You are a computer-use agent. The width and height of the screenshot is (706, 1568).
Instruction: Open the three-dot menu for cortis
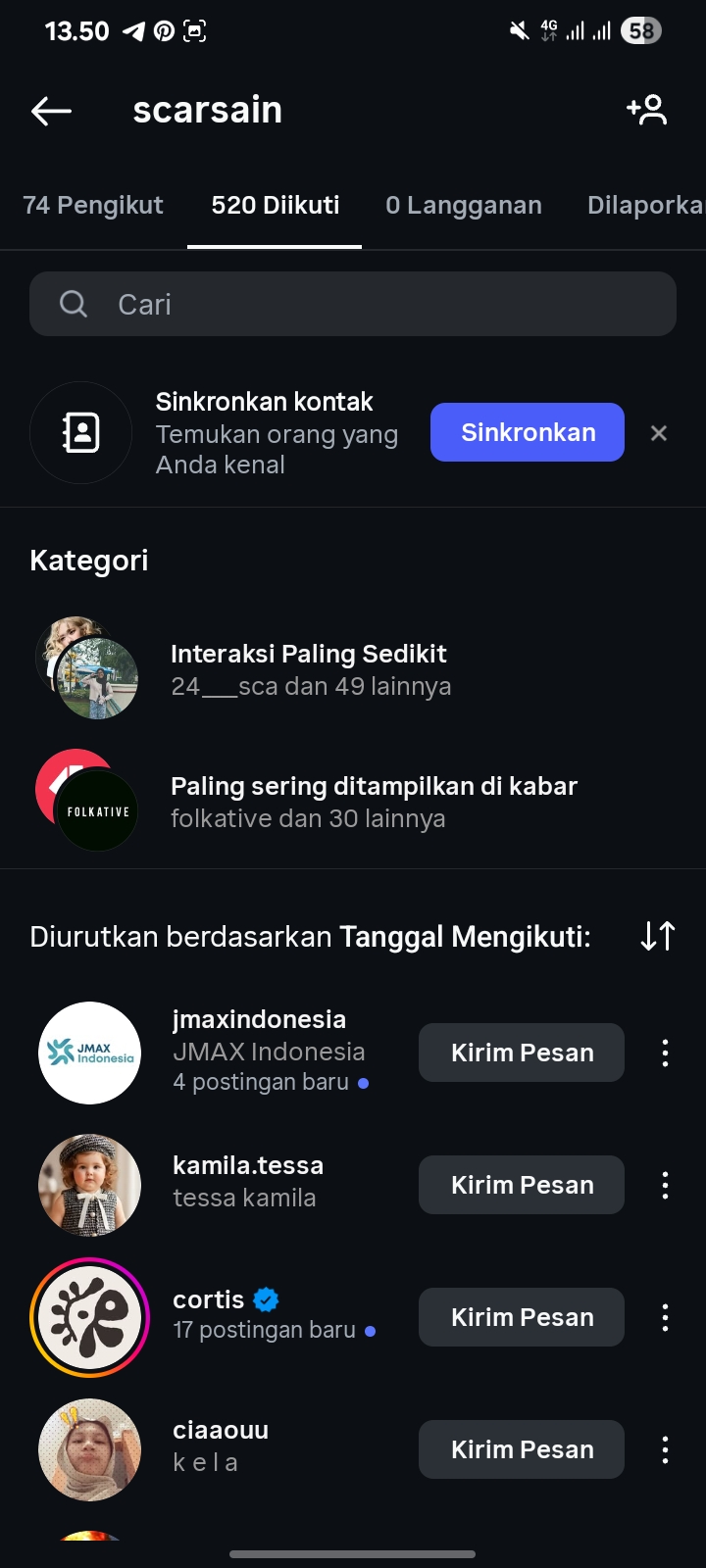(x=665, y=1317)
